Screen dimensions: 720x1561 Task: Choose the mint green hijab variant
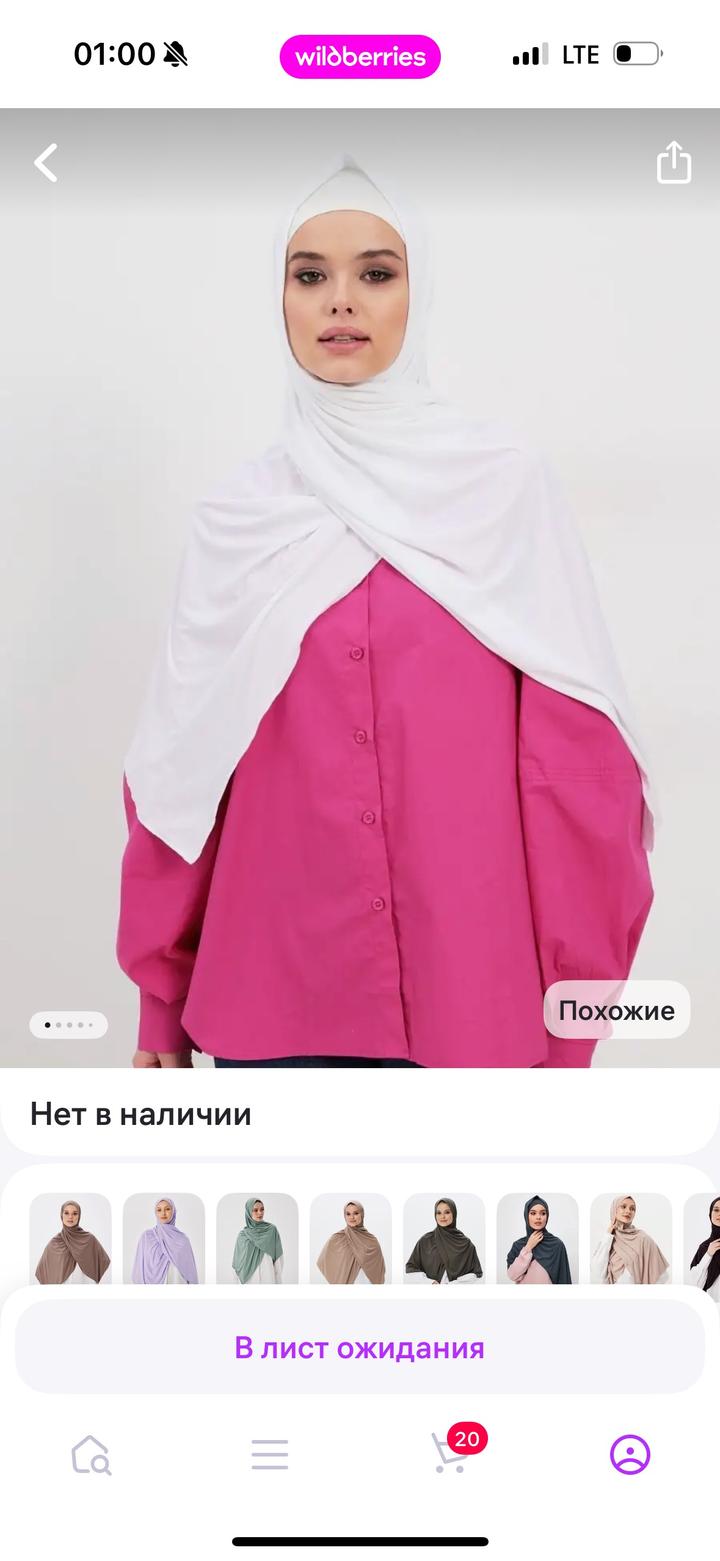pyautogui.click(x=257, y=1238)
